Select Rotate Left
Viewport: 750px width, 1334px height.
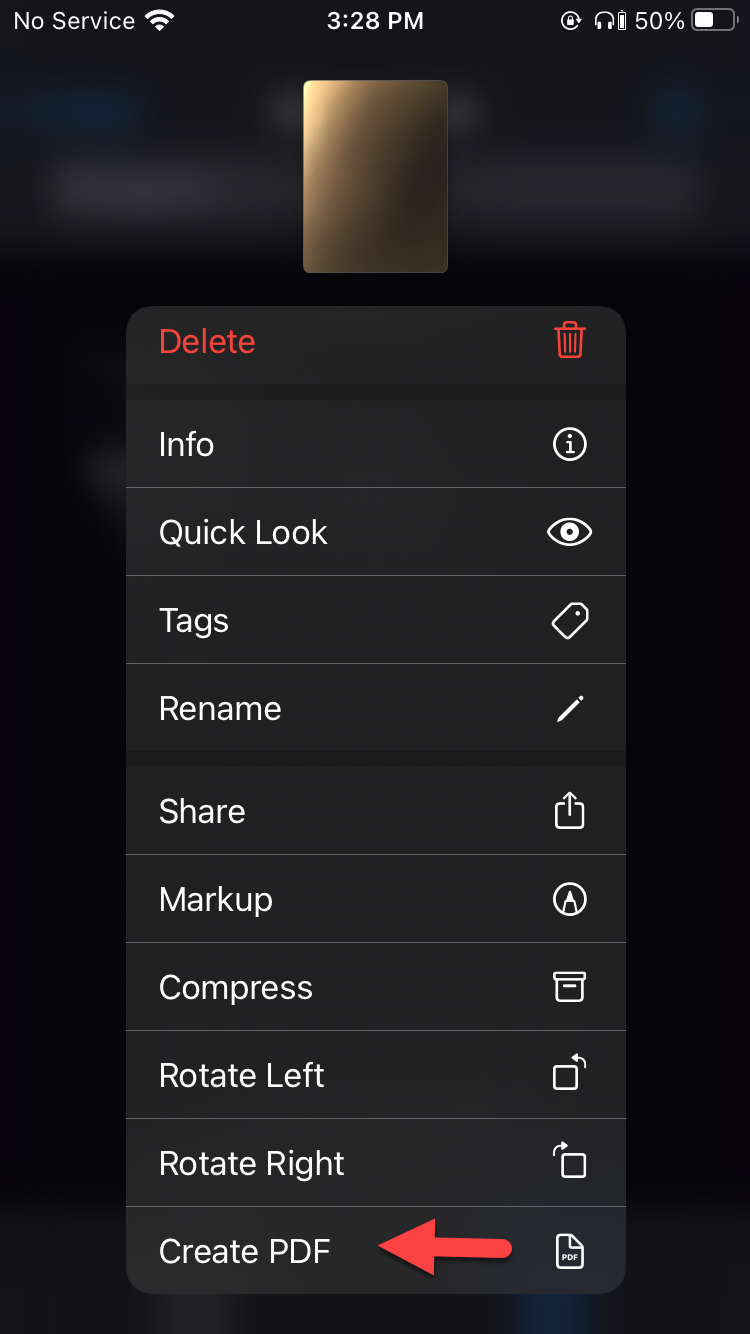coord(375,1075)
